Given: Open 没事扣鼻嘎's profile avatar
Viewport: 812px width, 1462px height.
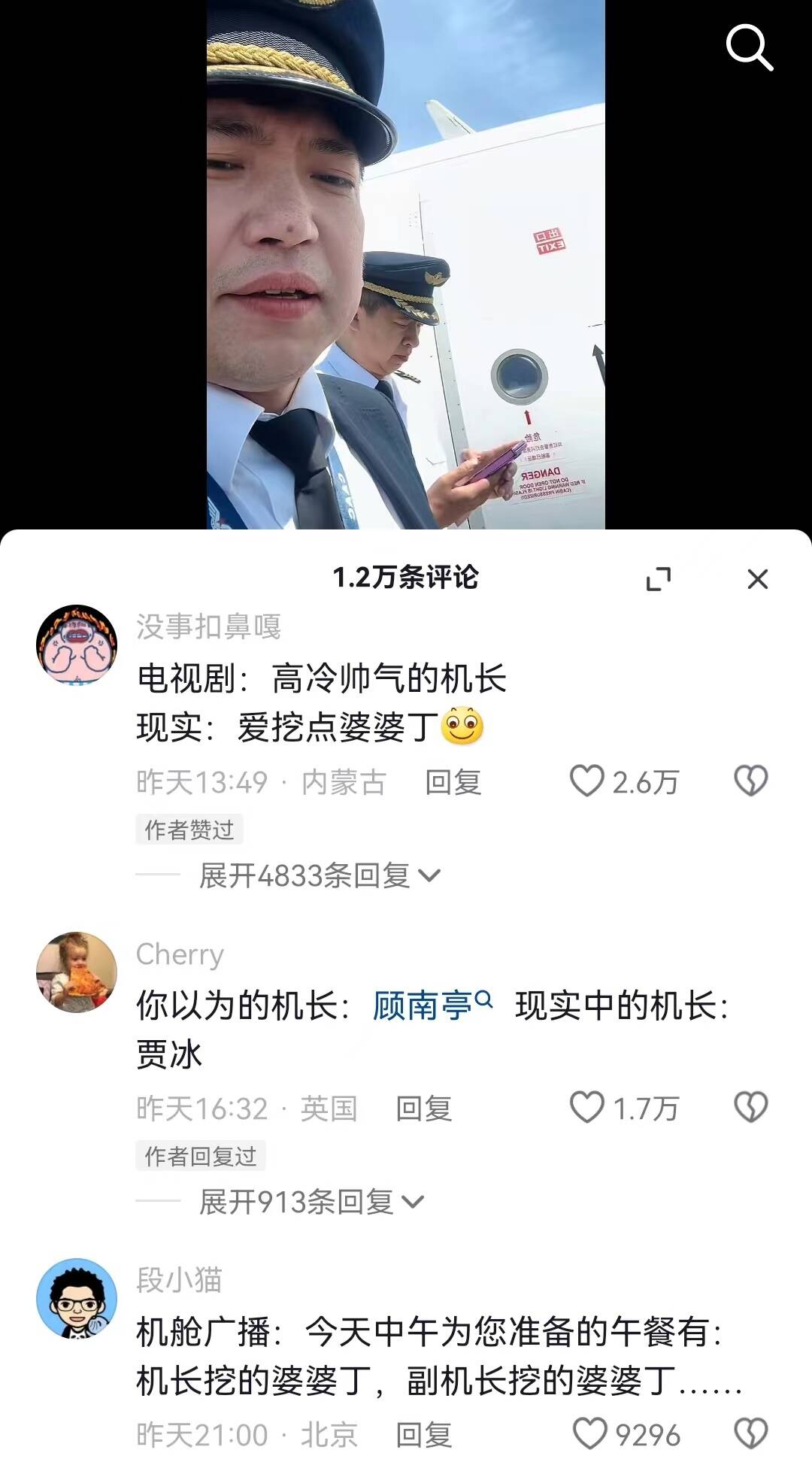Looking at the screenshot, I should click(x=77, y=645).
